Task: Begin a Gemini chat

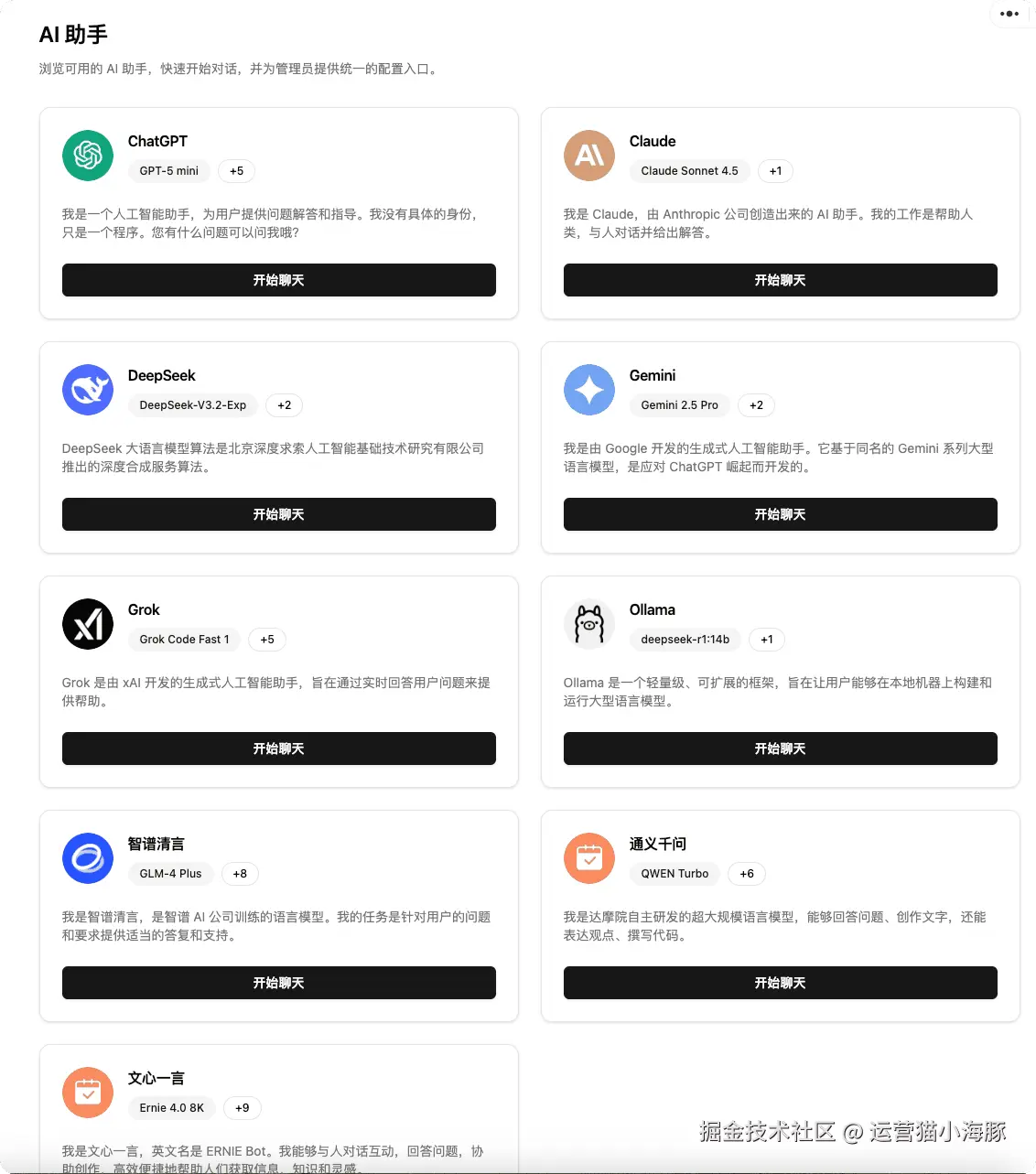Action: 780,514
